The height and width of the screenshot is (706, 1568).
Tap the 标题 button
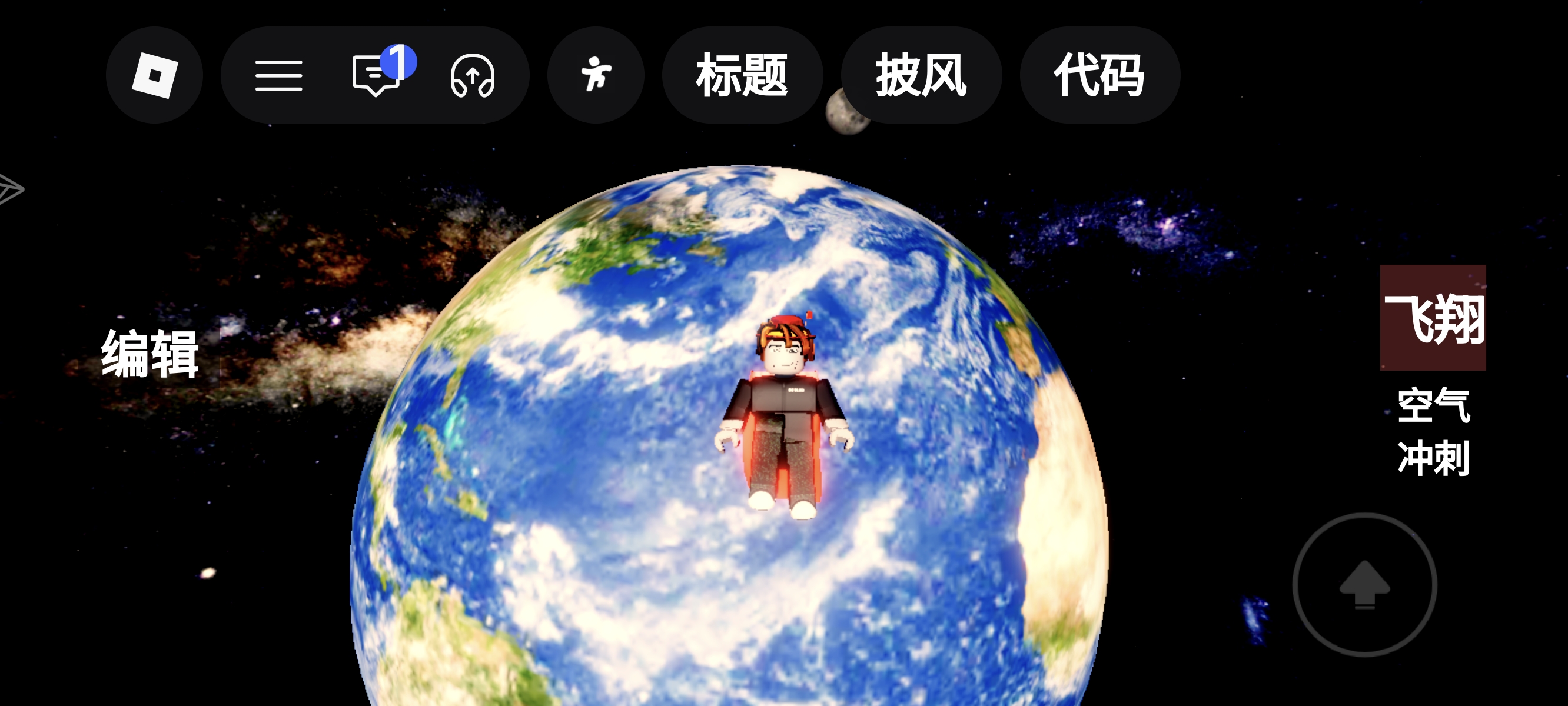click(x=743, y=75)
